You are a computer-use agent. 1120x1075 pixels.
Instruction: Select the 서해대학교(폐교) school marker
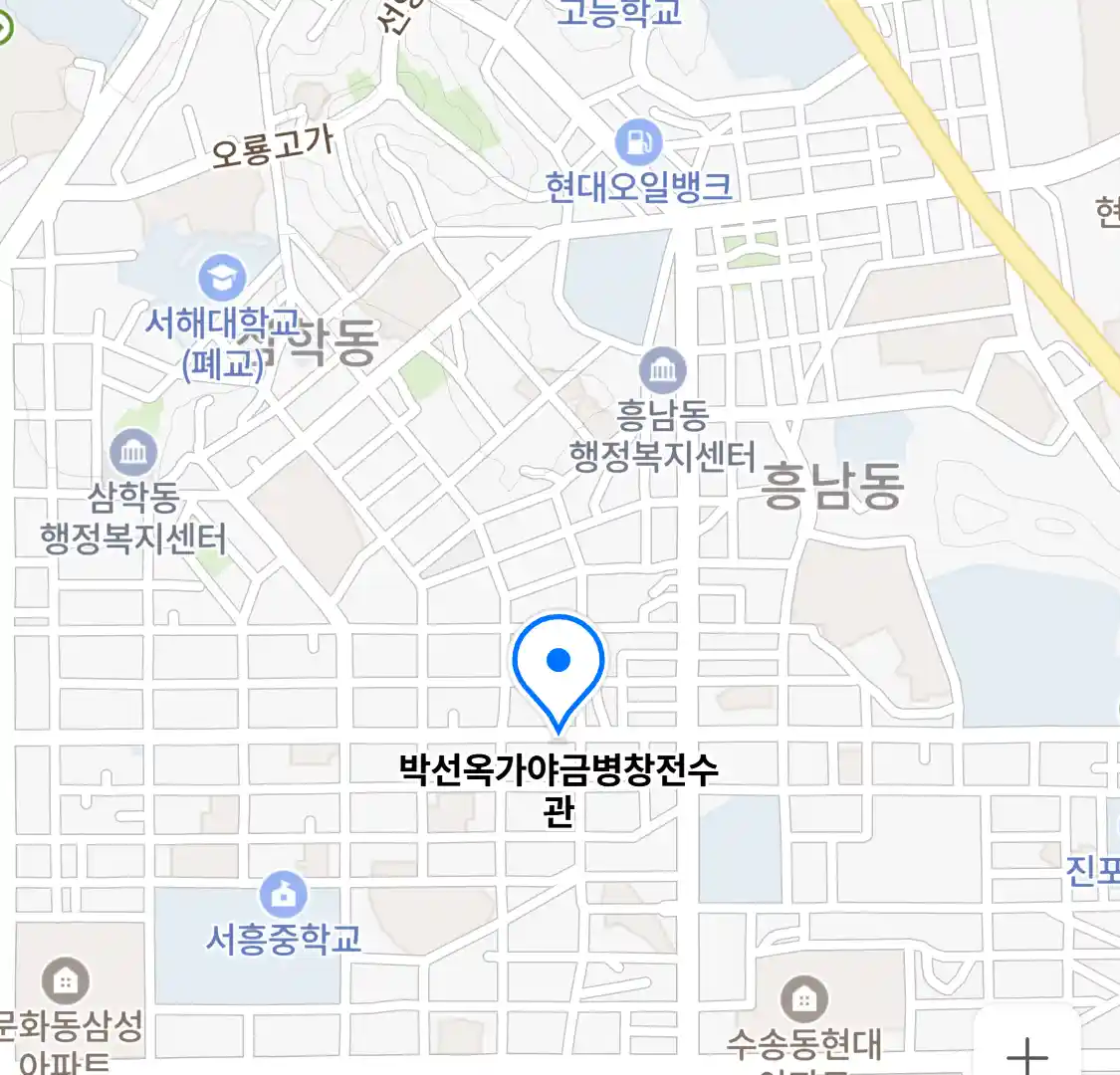click(x=221, y=279)
